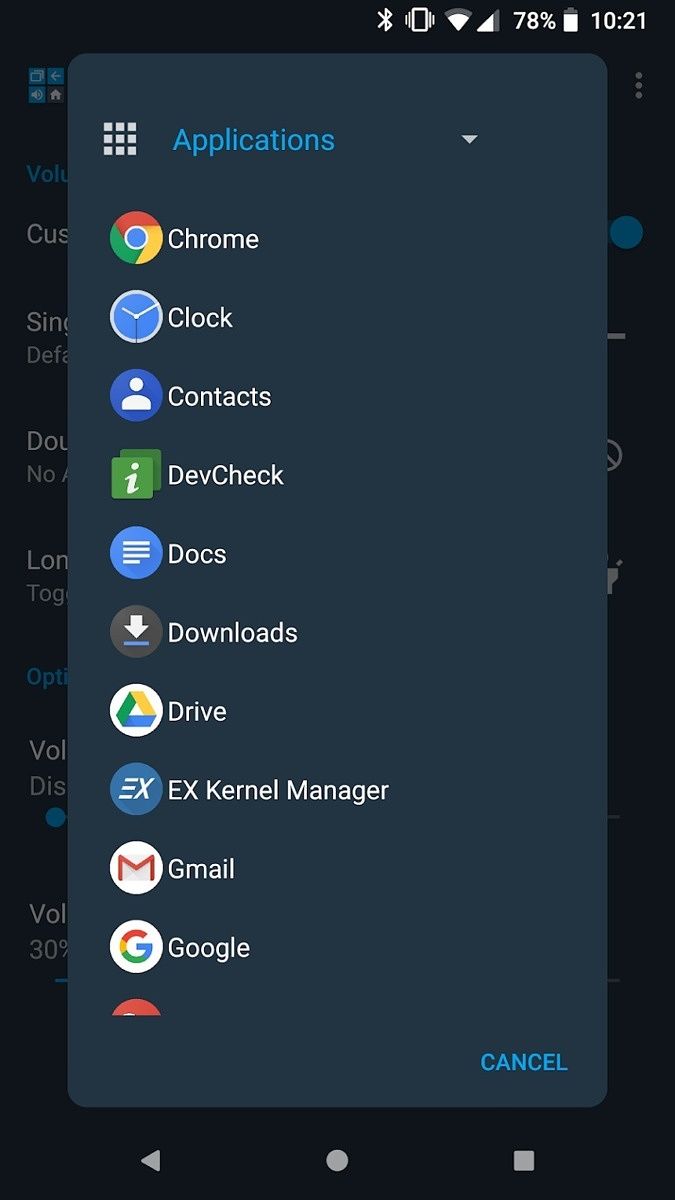The width and height of the screenshot is (675, 1200).
Task: Pick the Drive app
Action: (196, 712)
